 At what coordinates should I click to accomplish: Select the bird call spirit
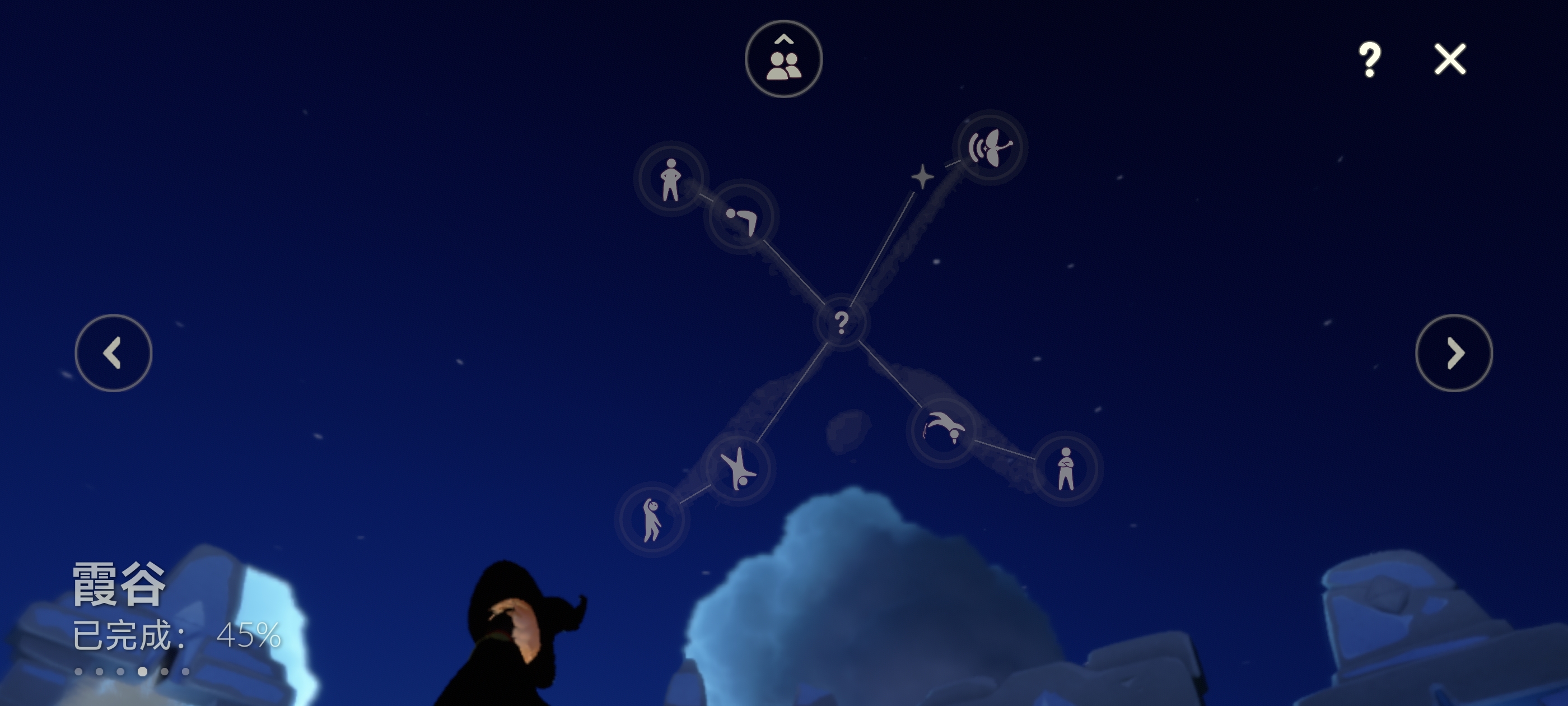click(x=989, y=147)
